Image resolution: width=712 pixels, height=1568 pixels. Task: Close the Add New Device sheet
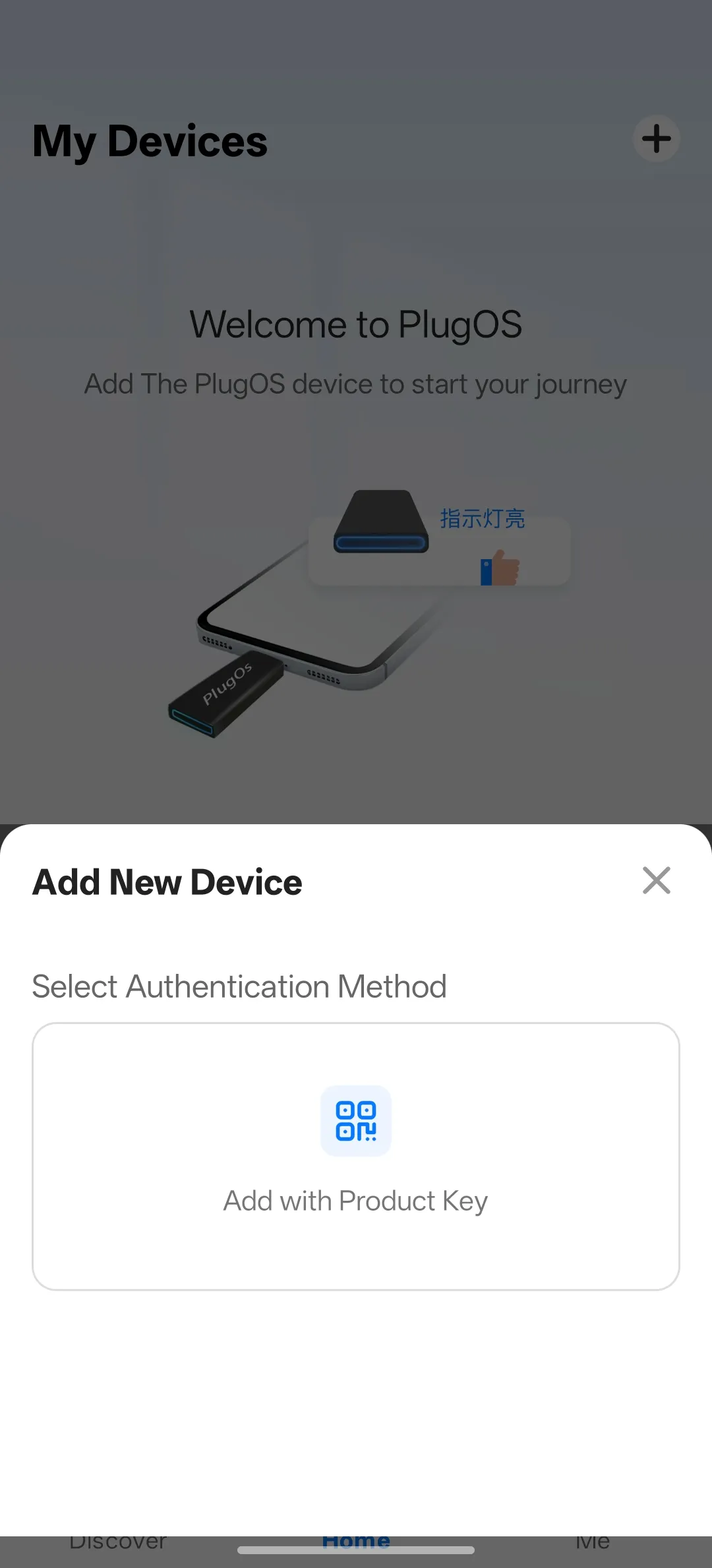pyautogui.click(x=656, y=880)
